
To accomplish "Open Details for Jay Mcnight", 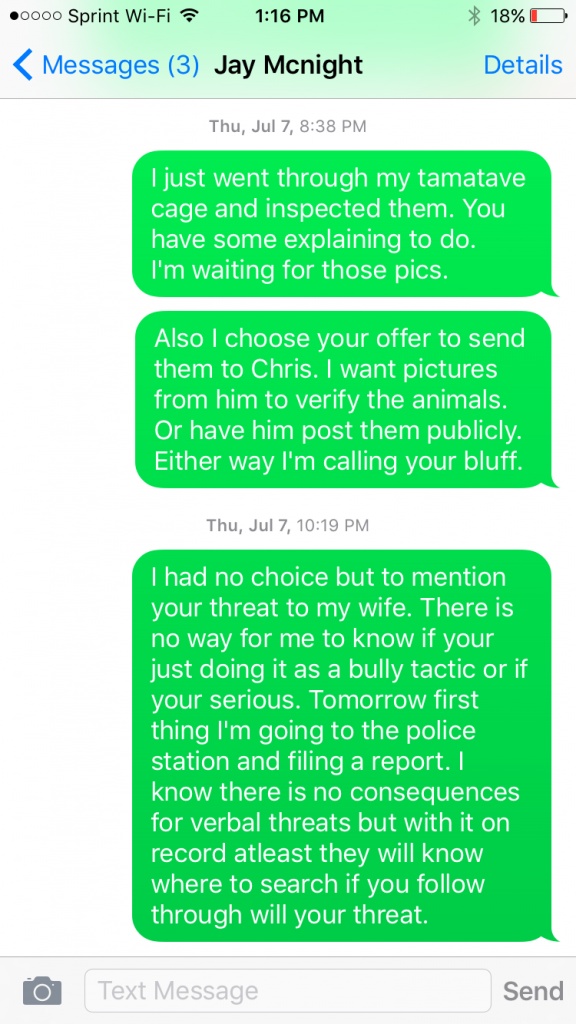I will click(x=522, y=65).
